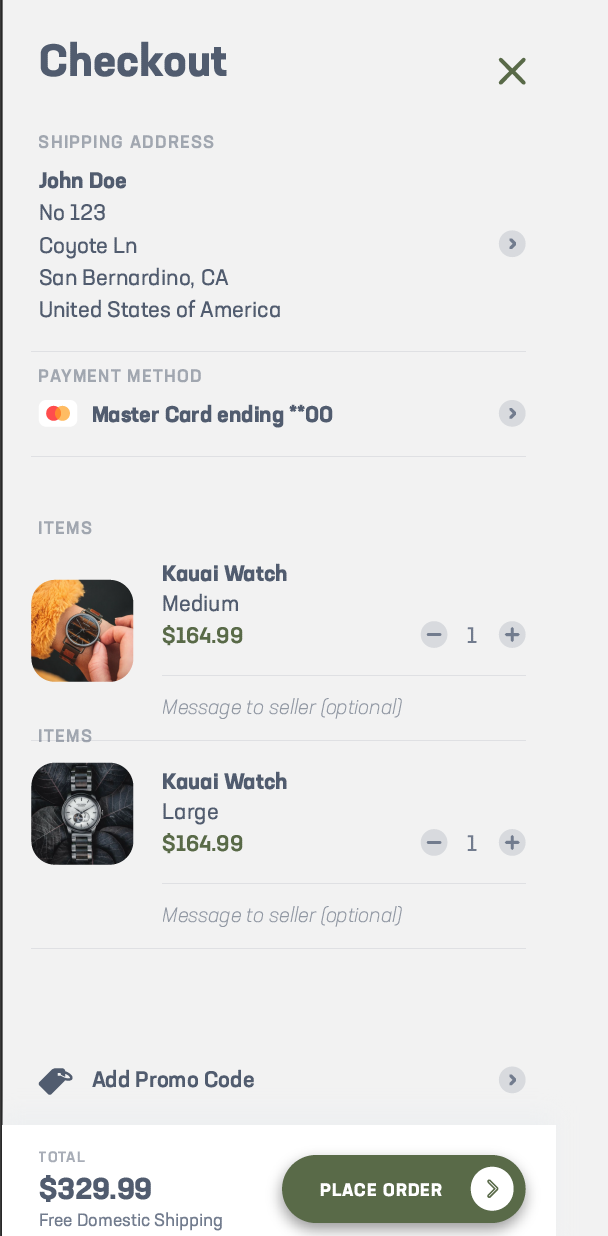Open the Medium Kauai Watch image
This screenshot has width=608, height=1236.
(82, 631)
